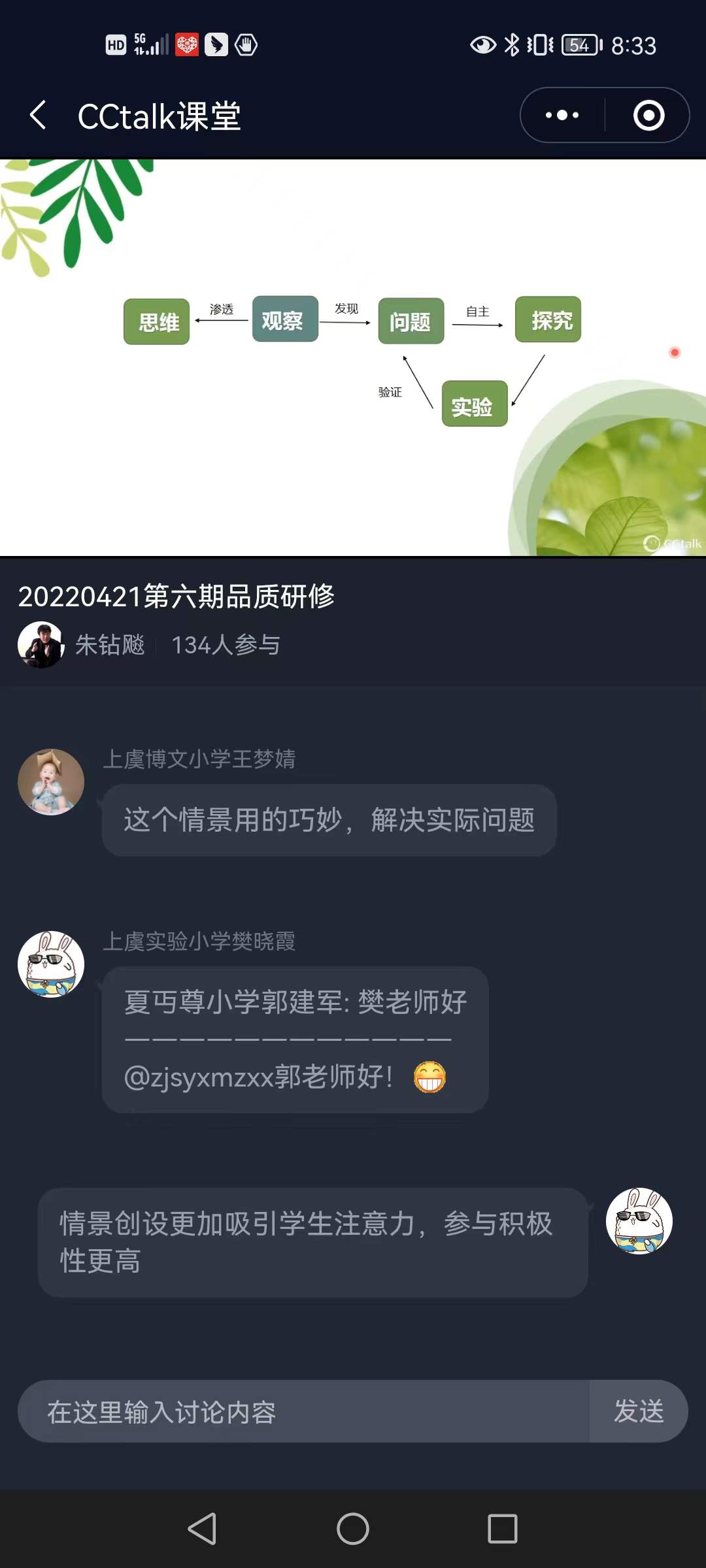Viewport: 706px width, 1568px height.
Task: Open teacher 朱钻飚's avatar
Action: 41,645
